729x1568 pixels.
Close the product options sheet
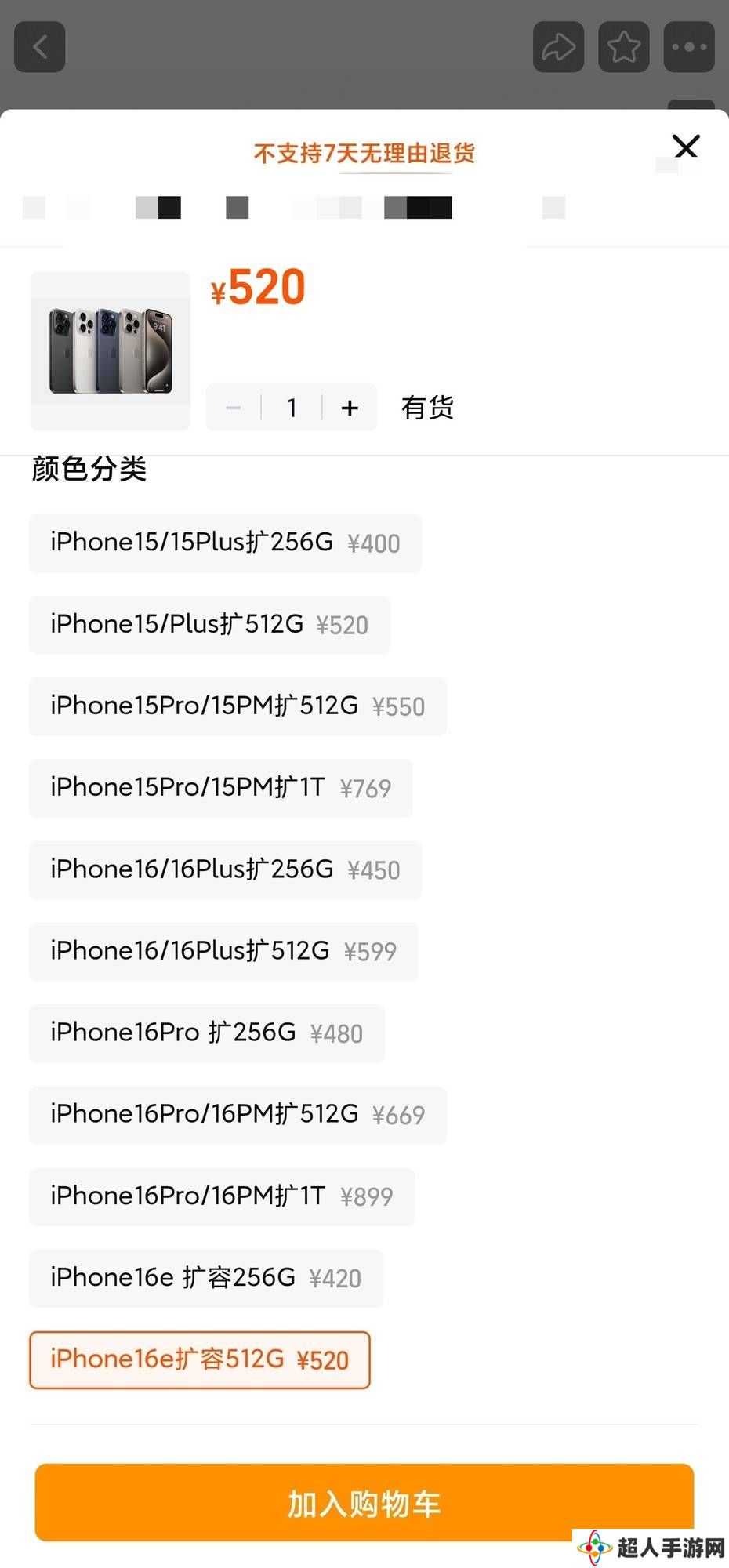(686, 147)
